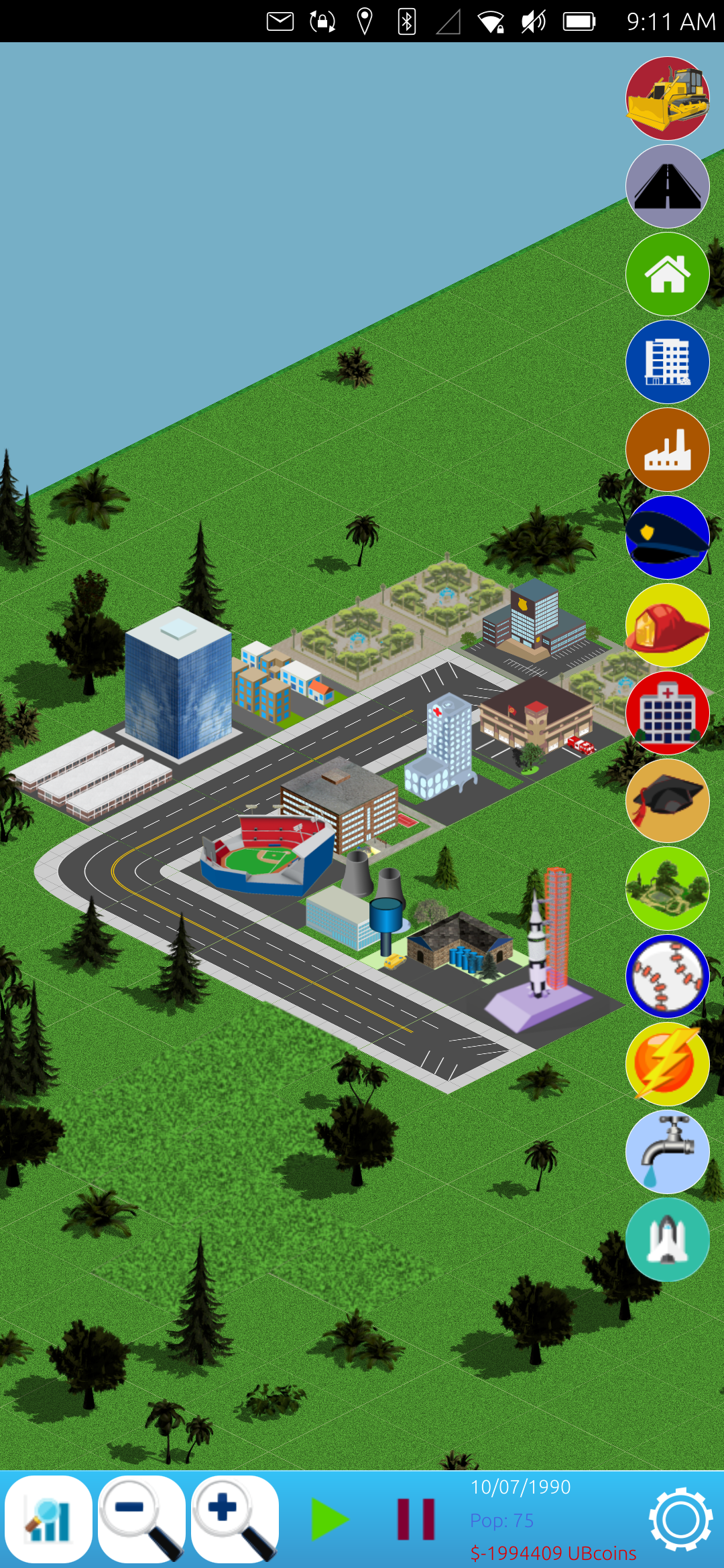Pick the baseball stadium tool
The width and height of the screenshot is (724, 1568).
(667, 976)
